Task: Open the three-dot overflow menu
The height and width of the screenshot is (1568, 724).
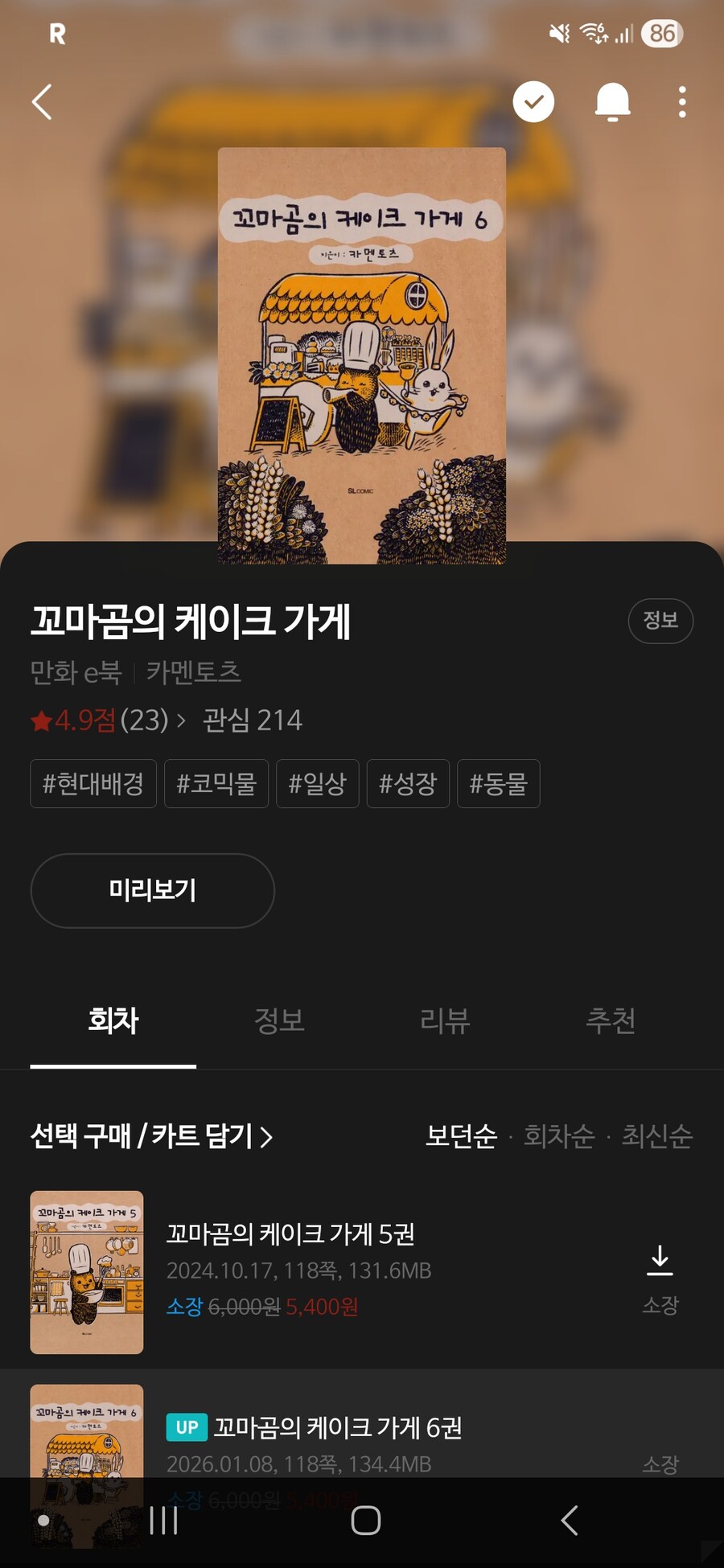Action: [x=681, y=102]
